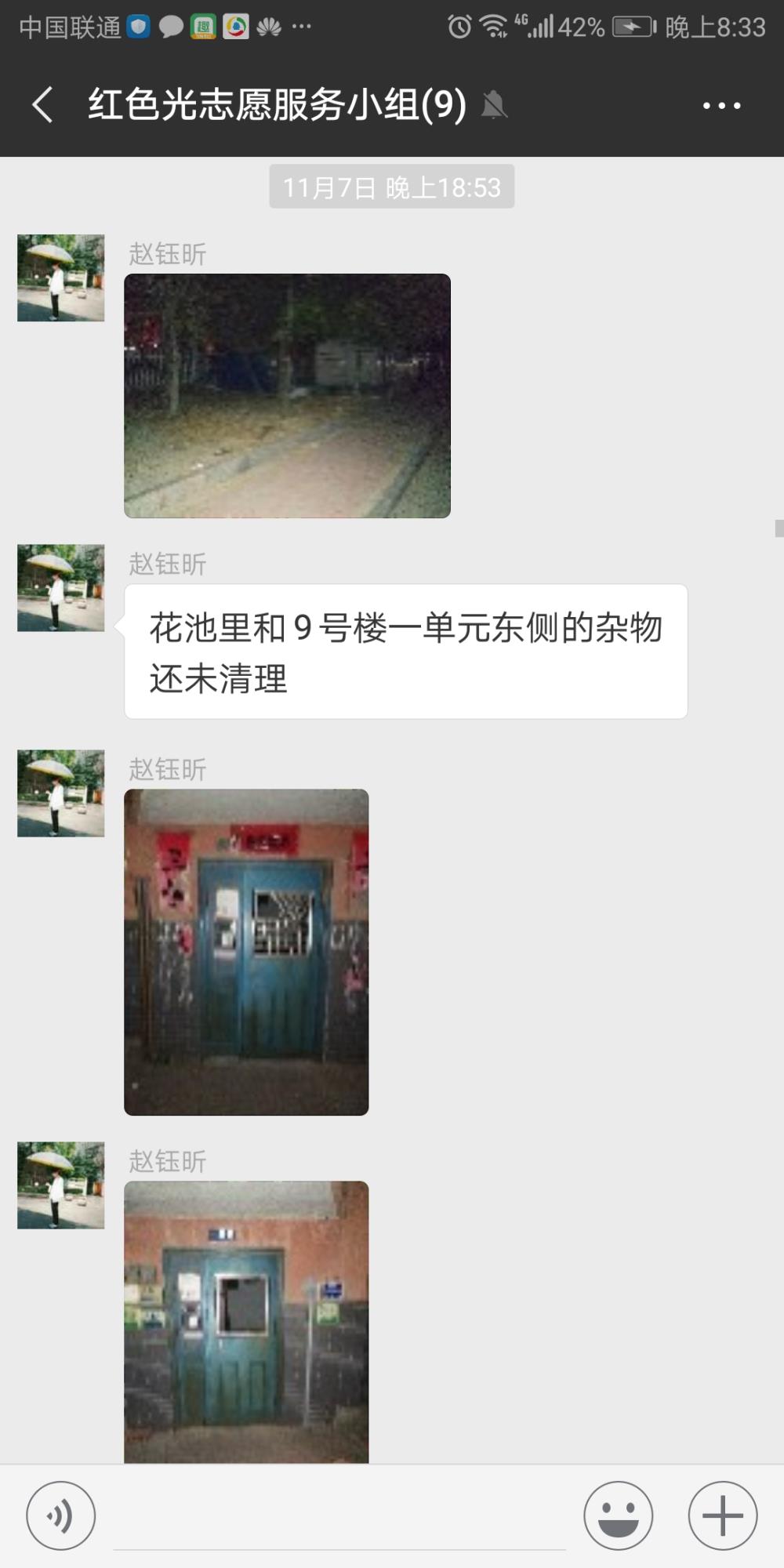Tap 赵钰昕's avatar beside the text message

coord(61,588)
